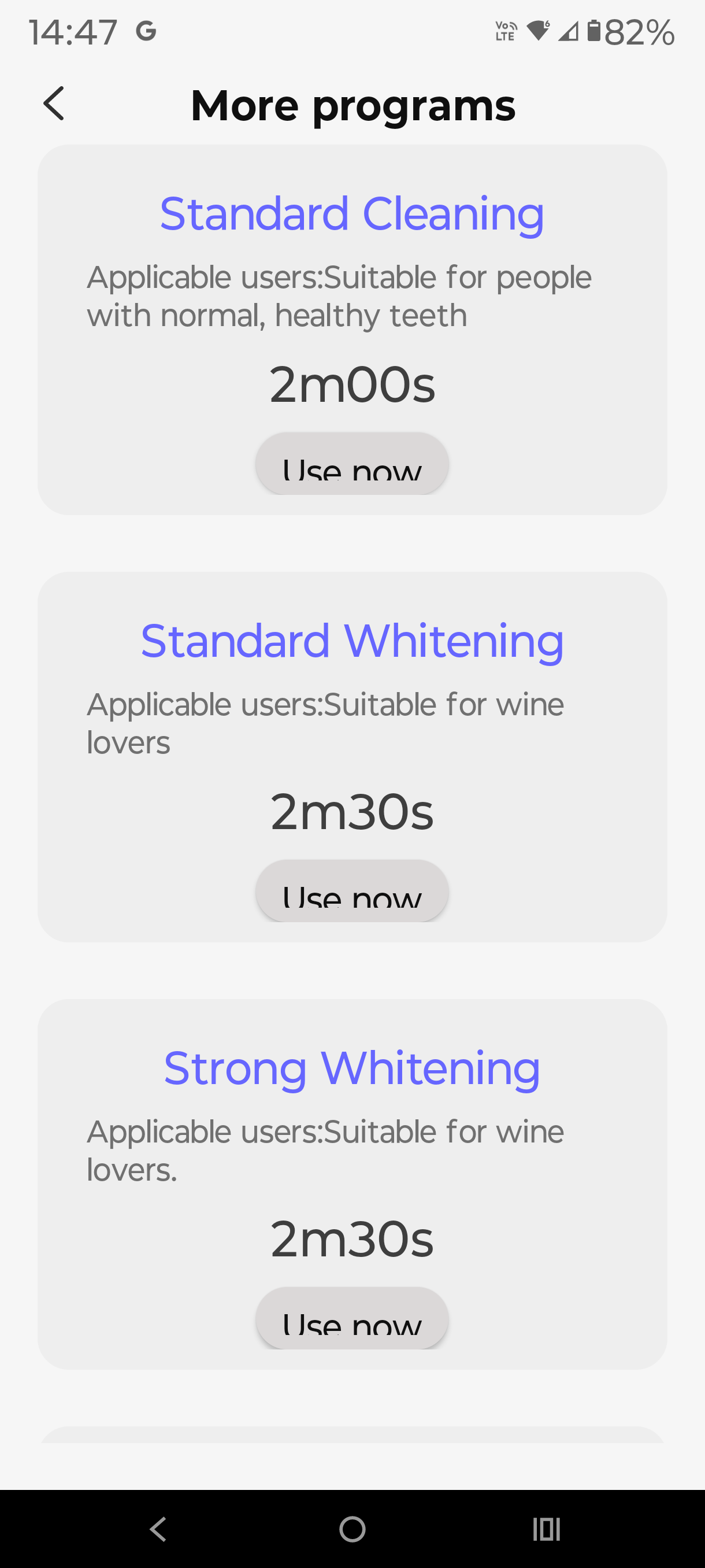Viewport: 705px width, 1568px height.
Task: Use the Standard Cleaning program now
Action: pos(351,464)
